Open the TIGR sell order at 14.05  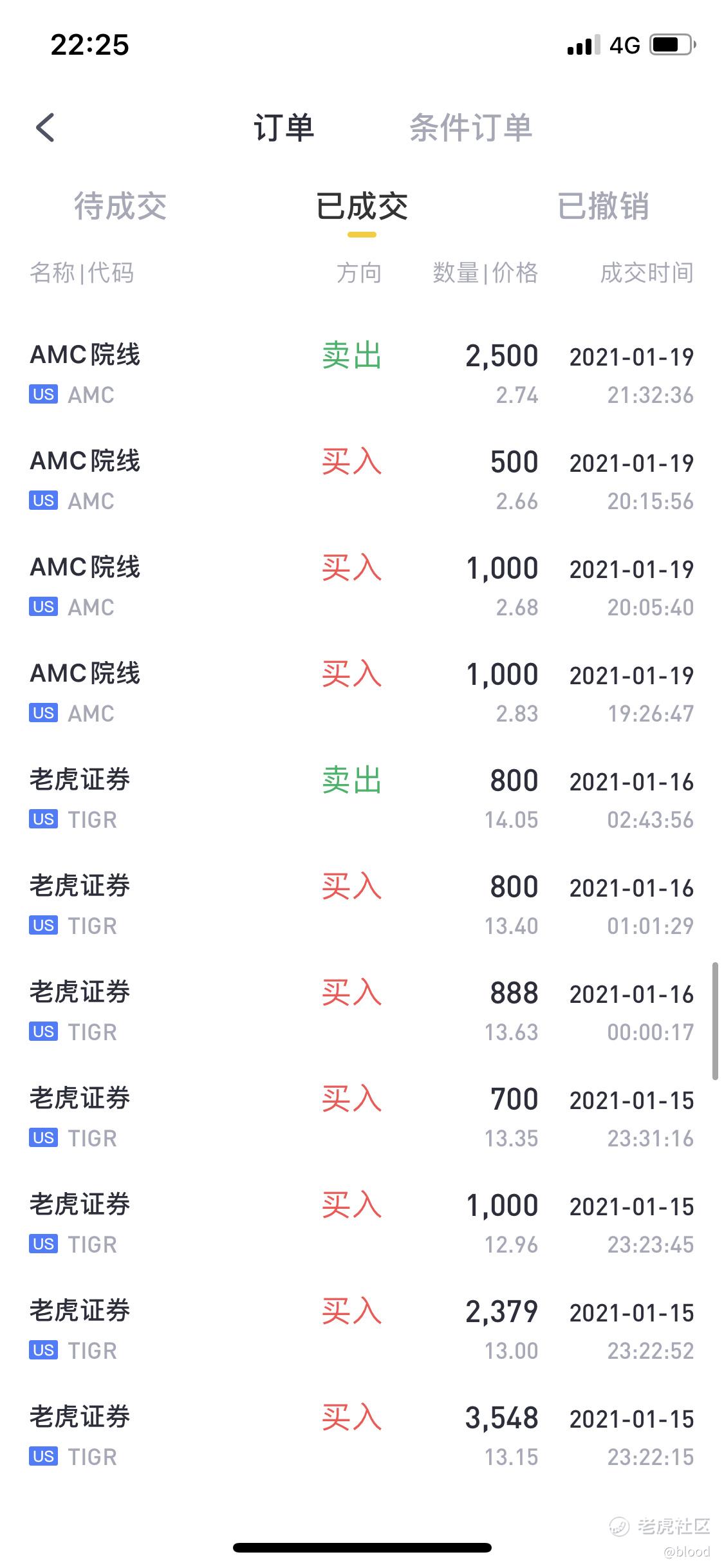coord(362,799)
